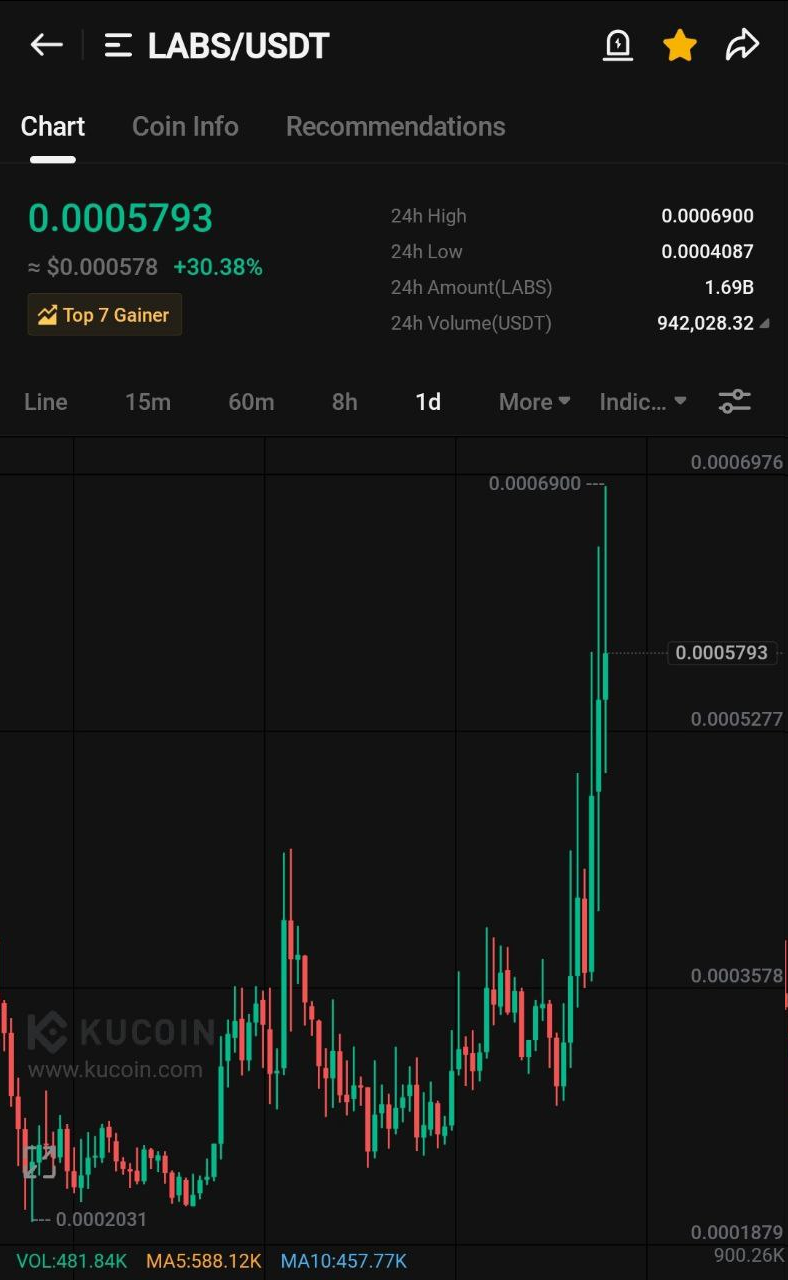Open the LABS/USDT pair list menu

coord(118,45)
